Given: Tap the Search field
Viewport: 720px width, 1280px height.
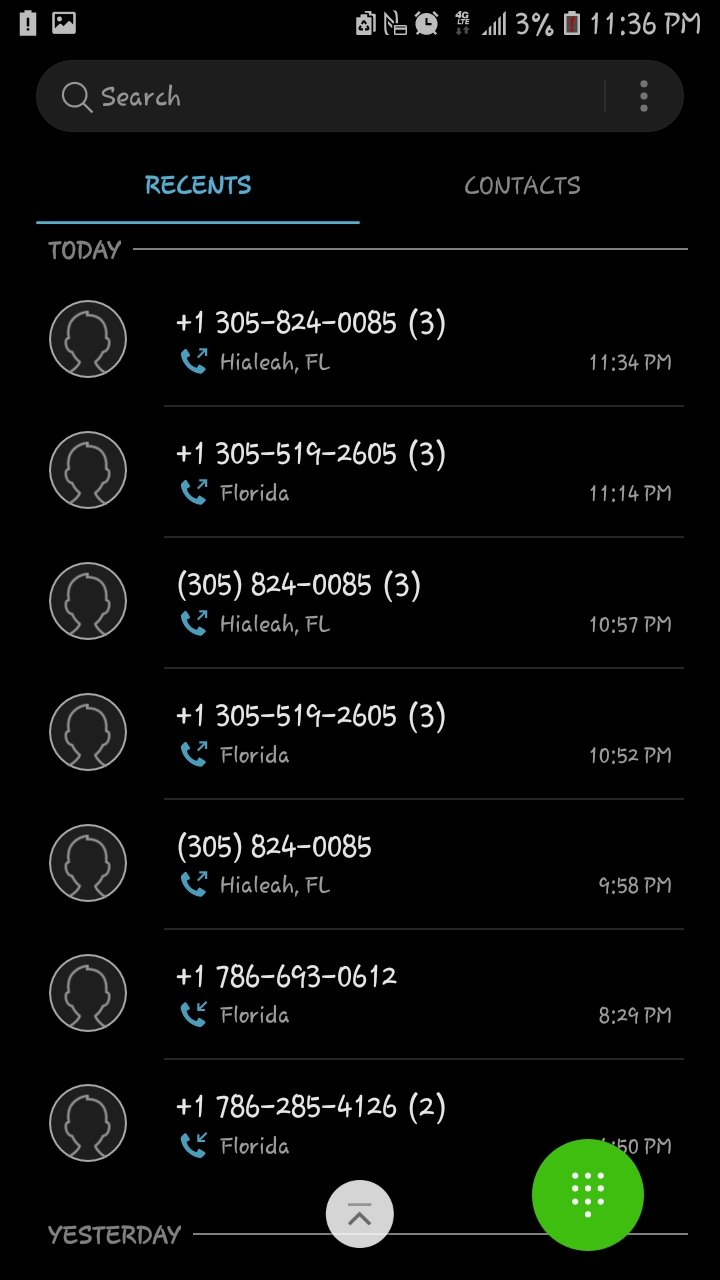Looking at the screenshot, I should tap(320, 97).
